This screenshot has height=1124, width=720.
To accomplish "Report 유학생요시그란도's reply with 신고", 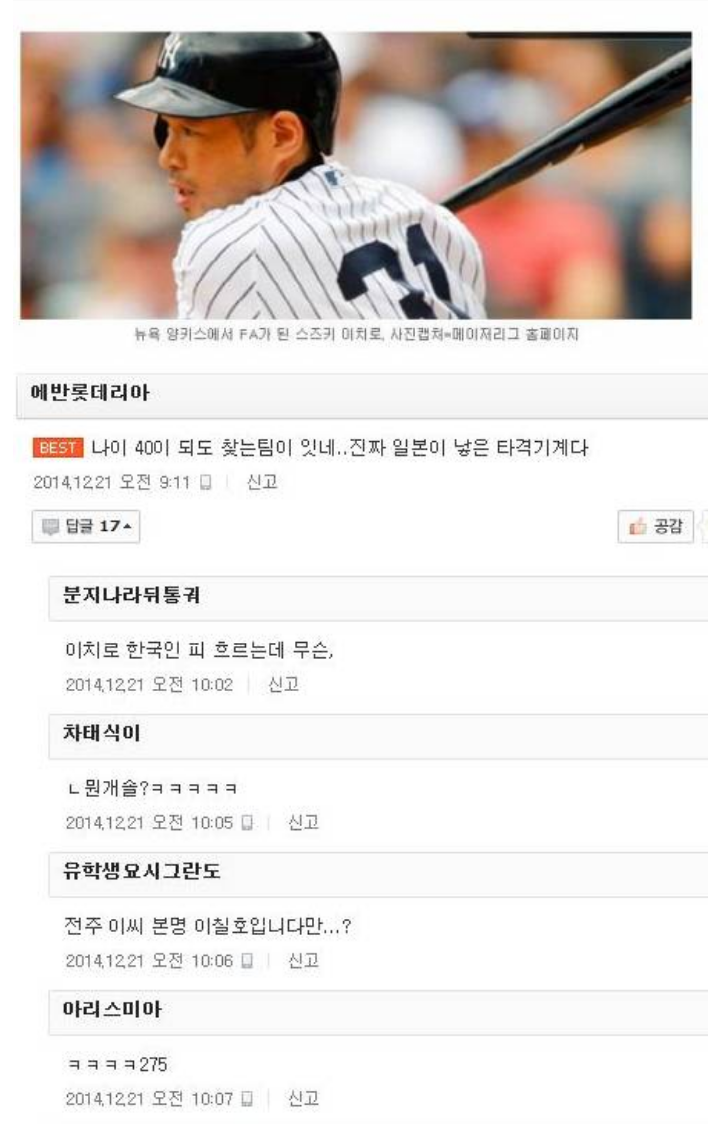I will coord(303,961).
